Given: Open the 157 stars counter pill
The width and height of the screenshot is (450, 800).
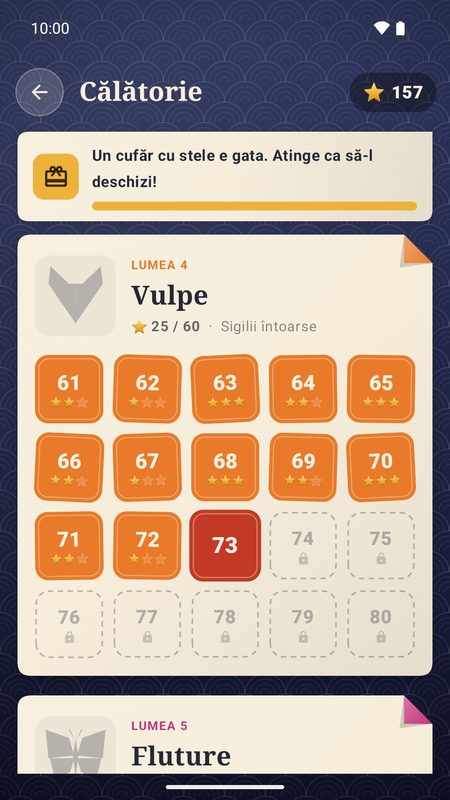Looking at the screenshot, I should coord(393,92).
